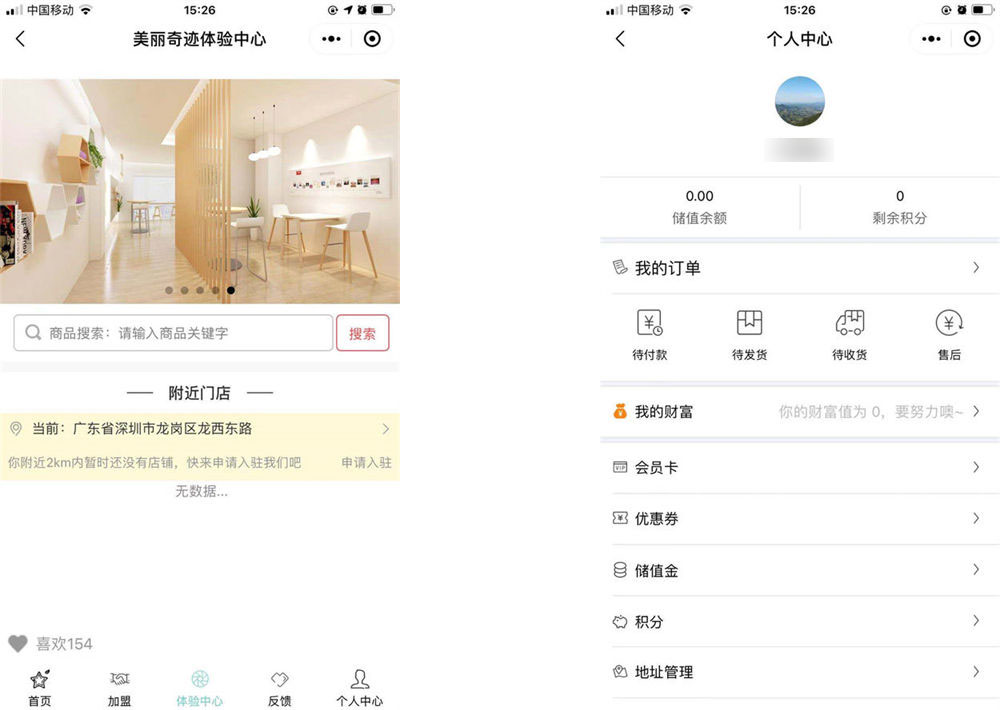Screen dimensions: 1000x710
Task: Like the store via the 喜欢 heart
Action: pyautogui.click(x=18, y=643)
